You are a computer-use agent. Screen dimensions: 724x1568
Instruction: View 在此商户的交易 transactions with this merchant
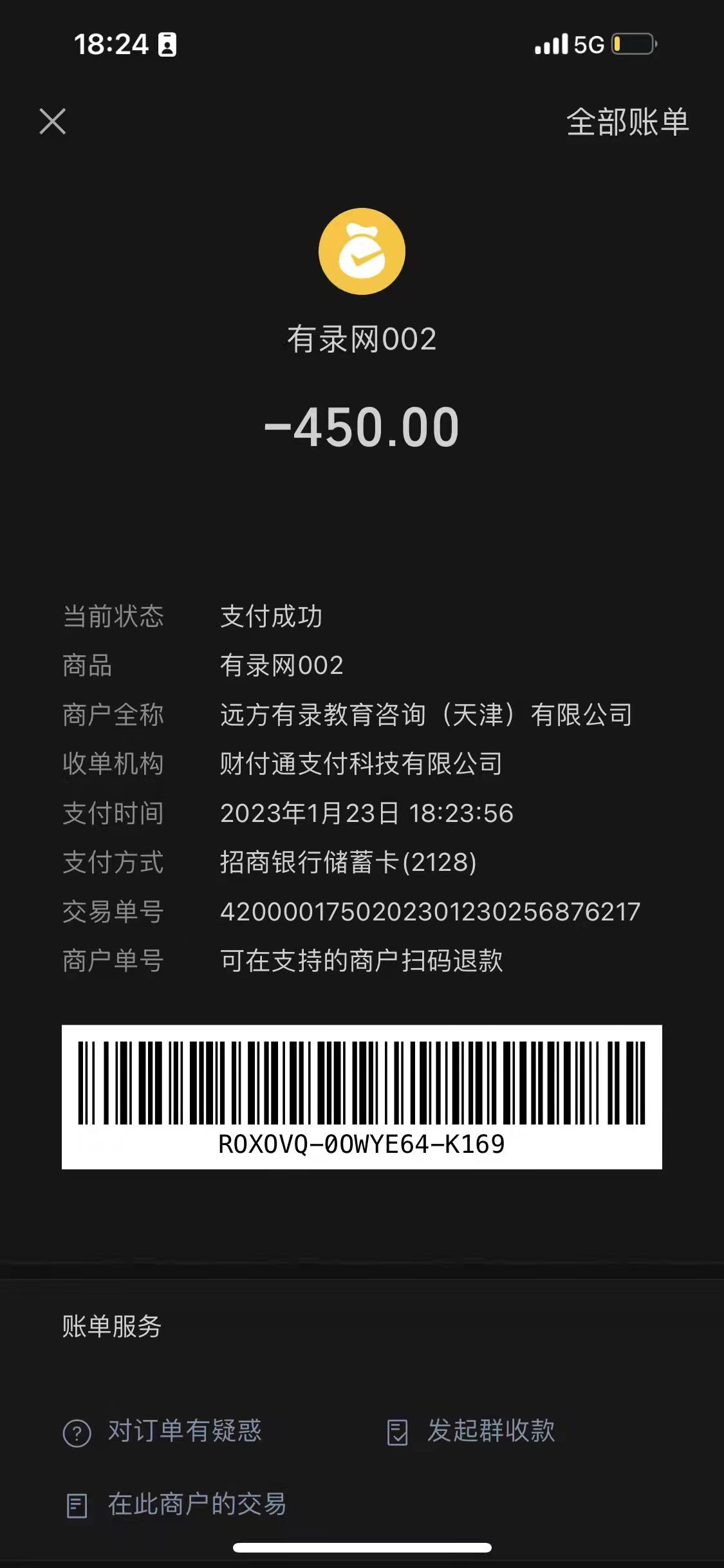click(x=177, y=1505)
